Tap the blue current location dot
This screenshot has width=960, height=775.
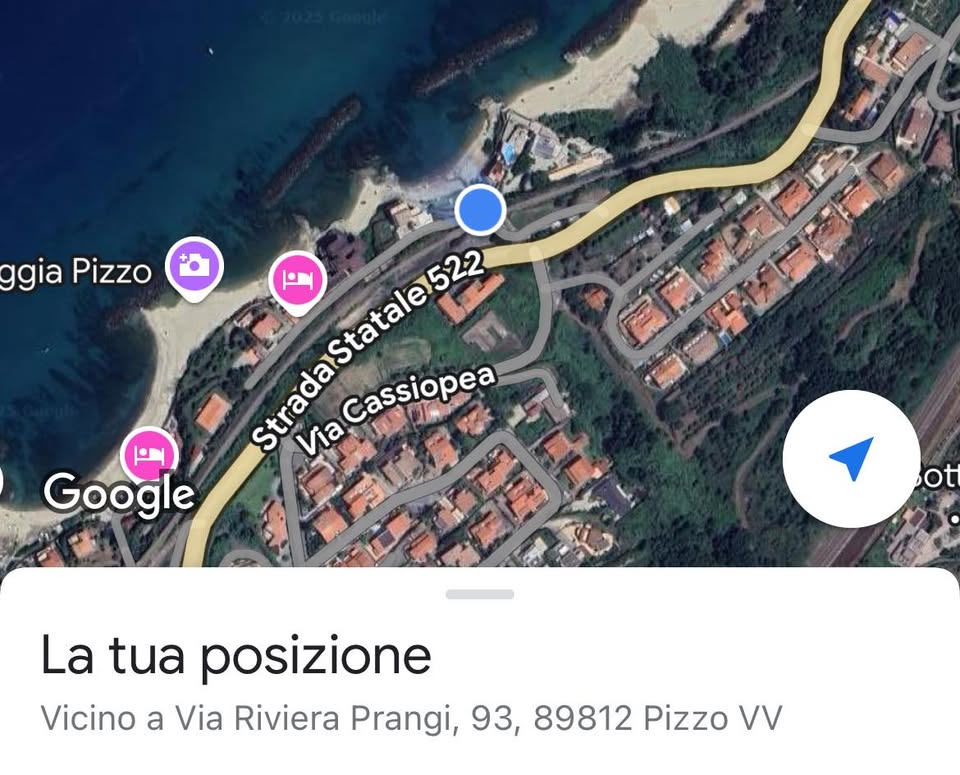[480, 211]
